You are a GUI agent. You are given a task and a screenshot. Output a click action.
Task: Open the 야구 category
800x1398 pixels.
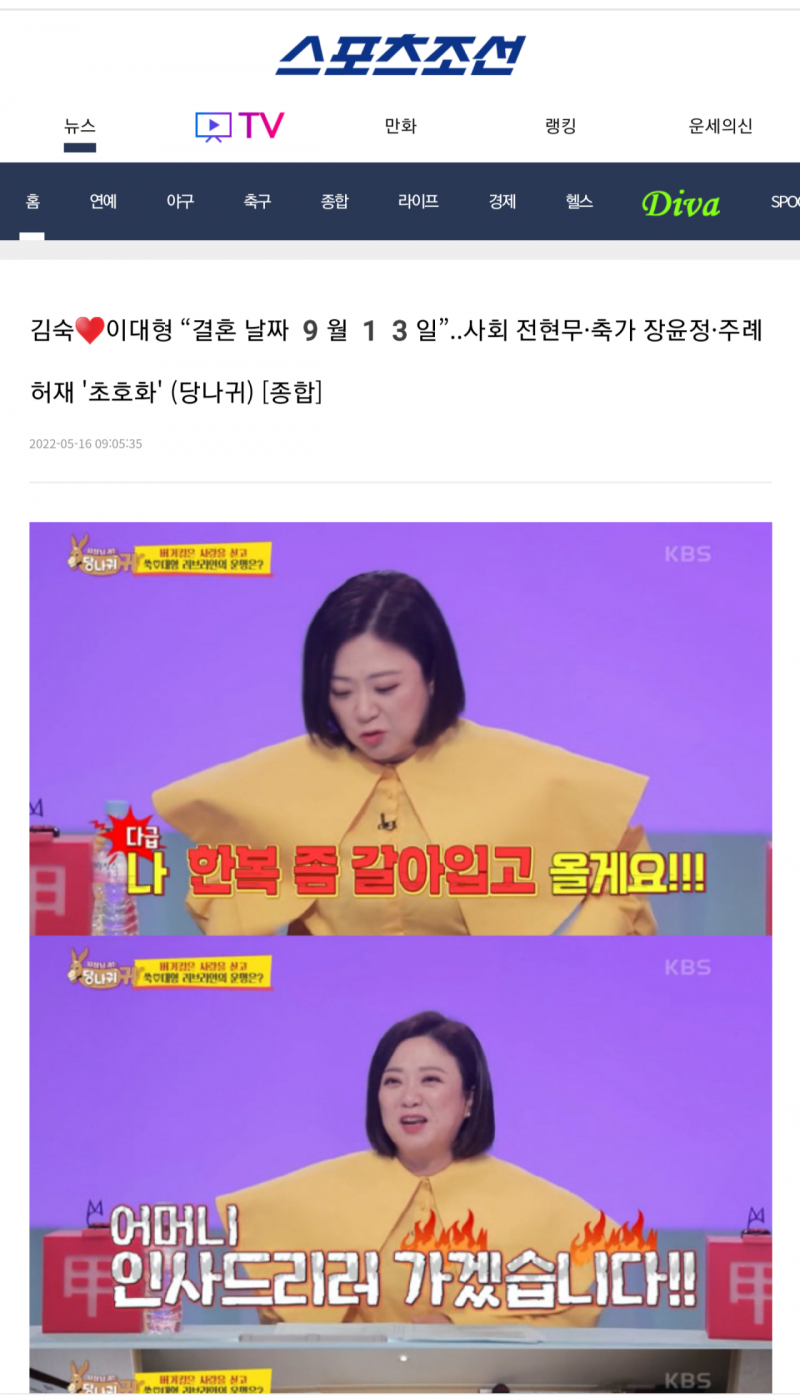(180, 201)
